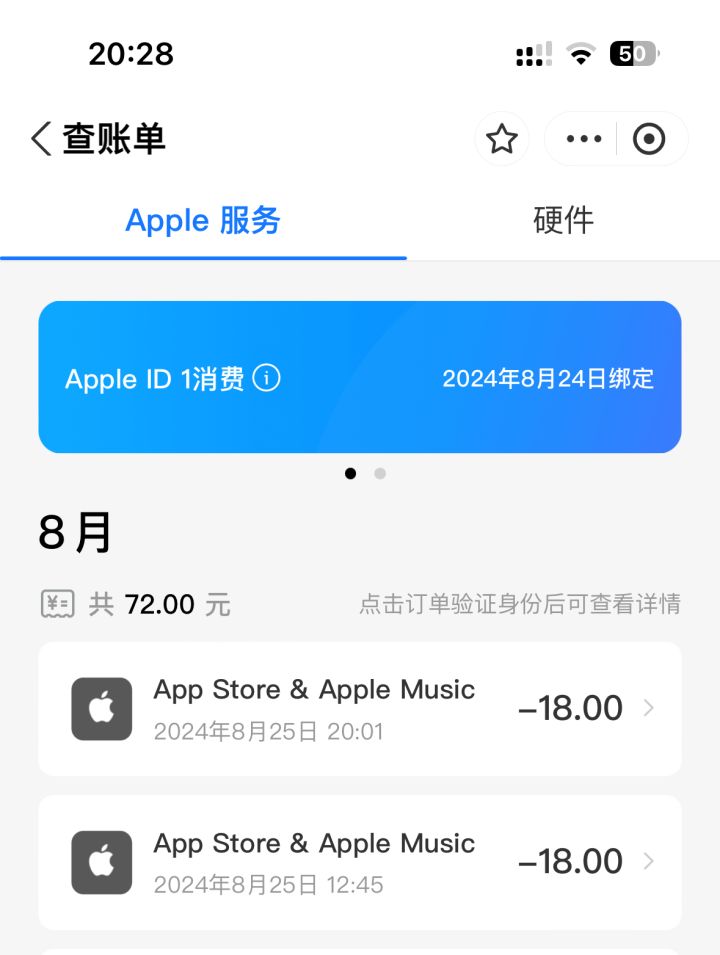Switch to the 硬件 tab

tap(563, 220)
